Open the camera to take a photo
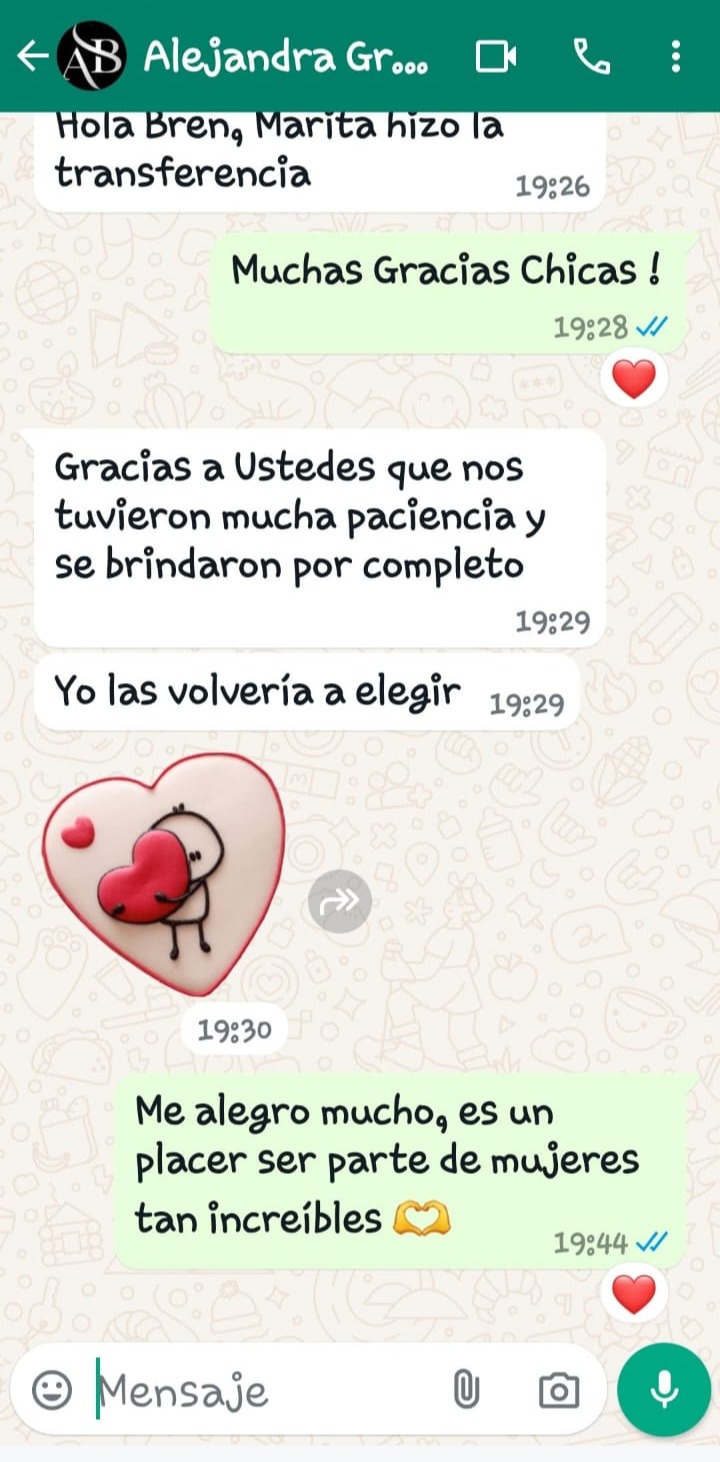The image size is (720, 1462). click(x=561, y=1390)
